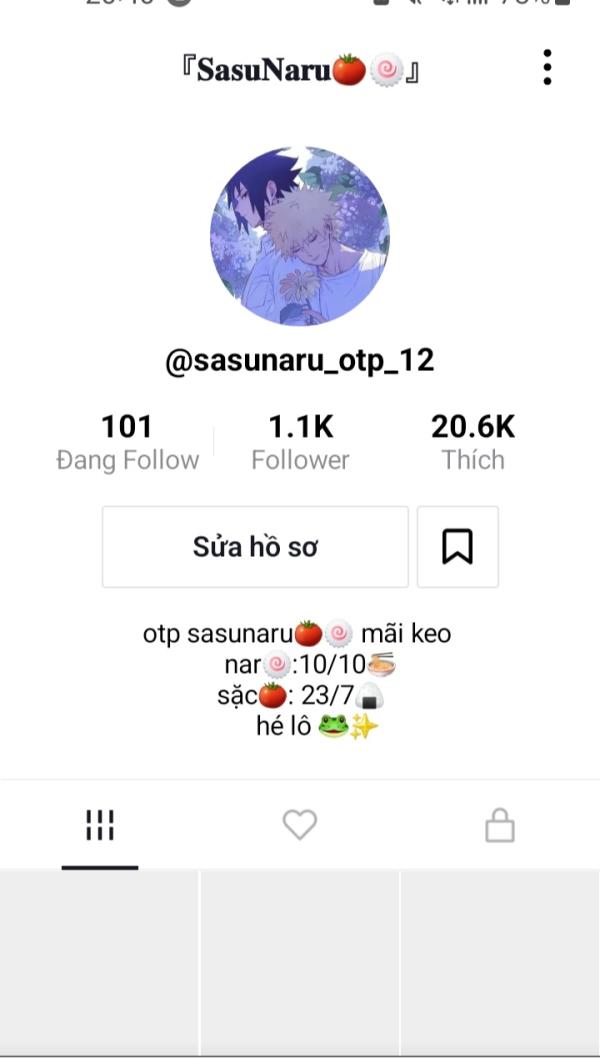Open the three-dot overflow menu
The image size is (600, 1058).
tap(547, 67)
